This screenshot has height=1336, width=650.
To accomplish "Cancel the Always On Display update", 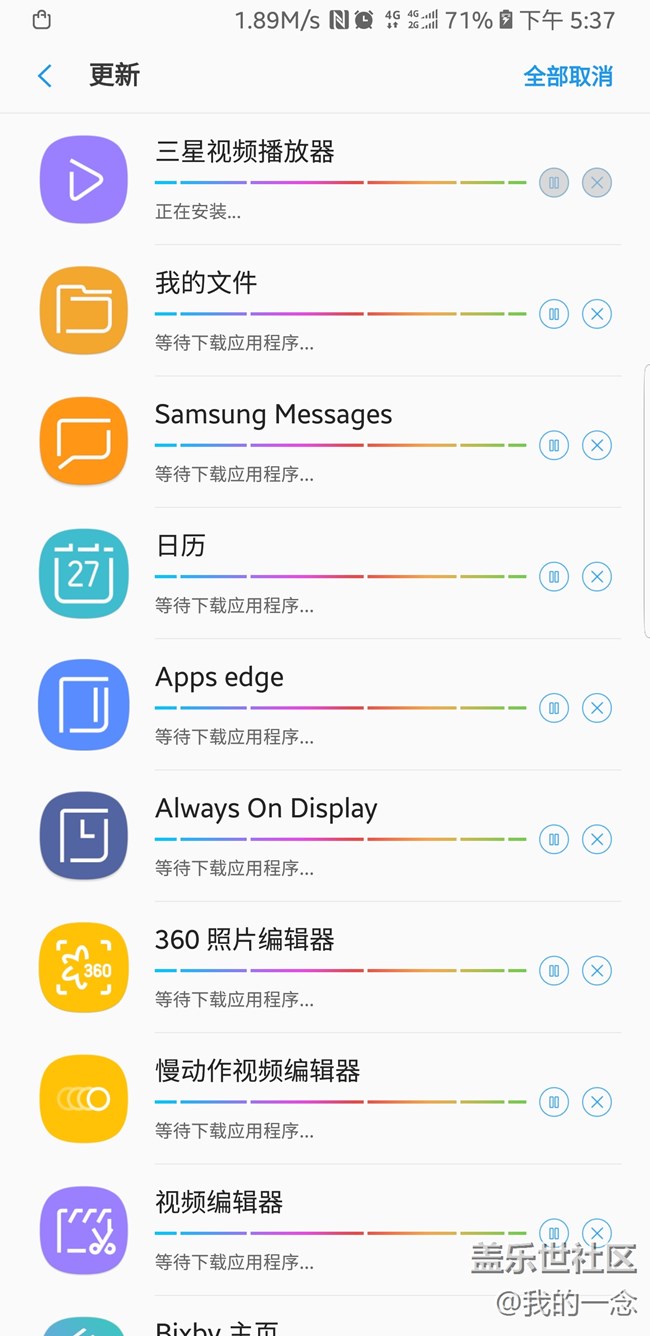I will pos(597,839).
